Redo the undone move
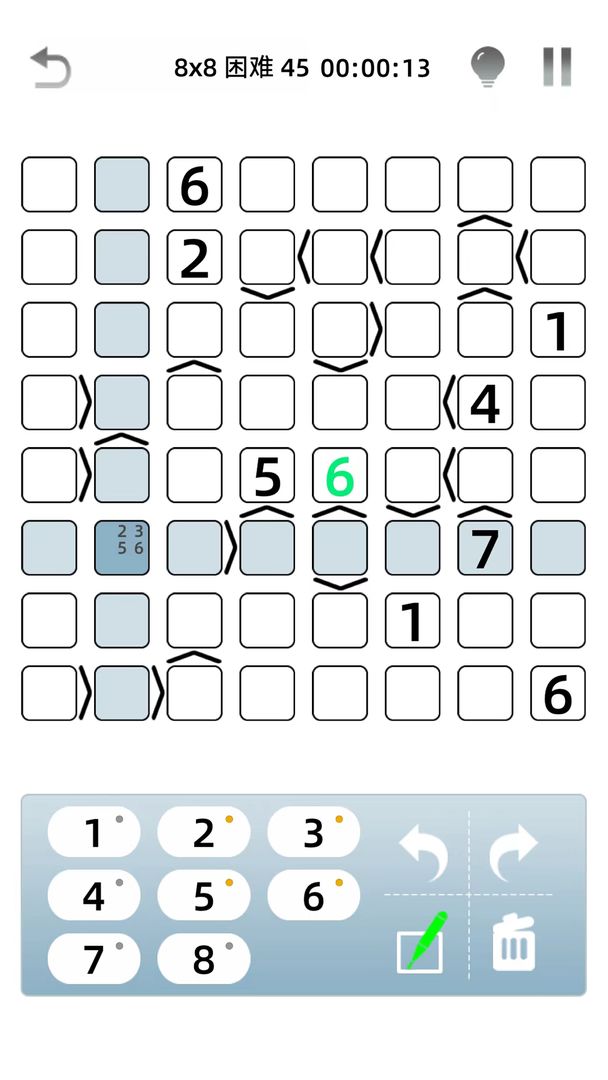 tap(514, 849)
